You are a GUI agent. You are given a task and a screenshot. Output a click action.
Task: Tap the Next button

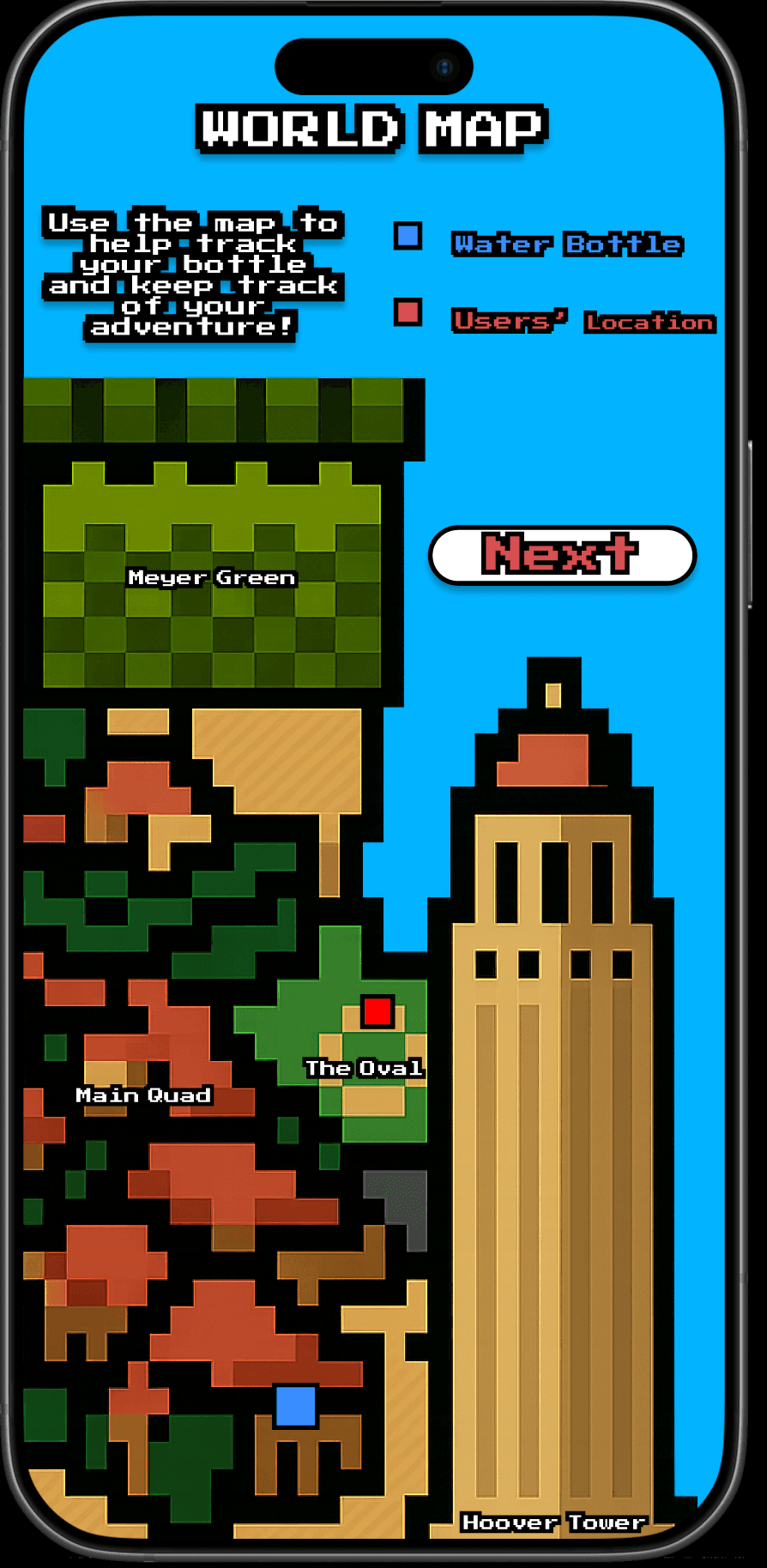tap(562, 555)
